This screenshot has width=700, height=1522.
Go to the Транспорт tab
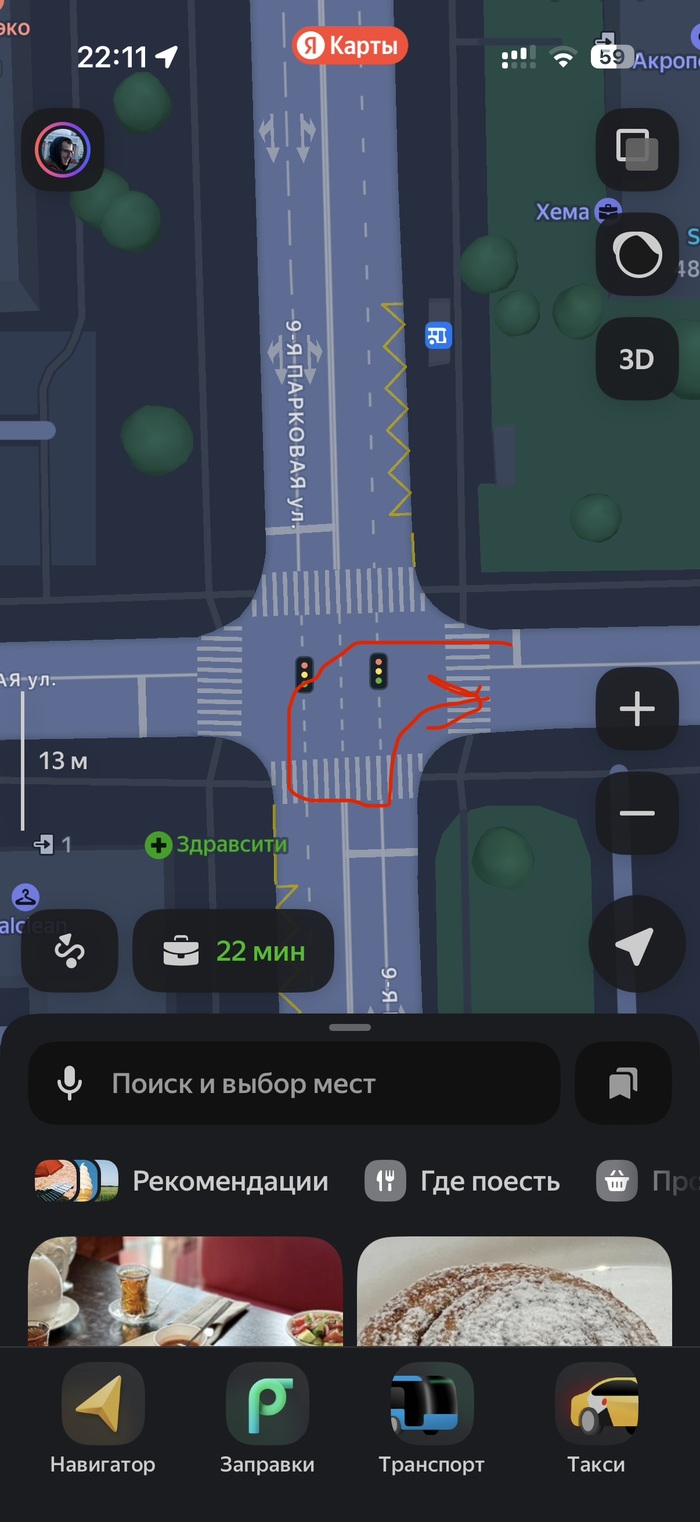click(x=431, y=1418)
